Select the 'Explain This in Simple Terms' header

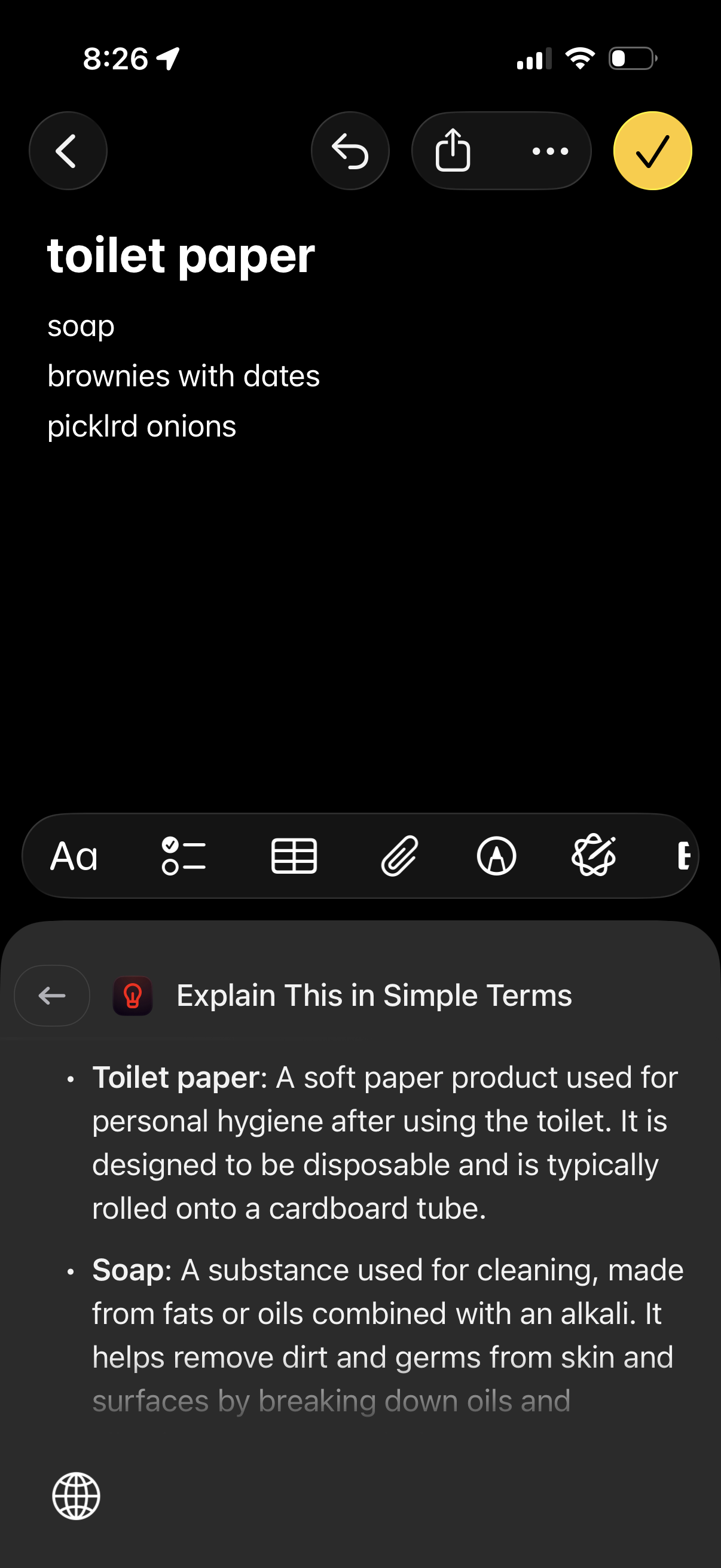click(374, 995)
